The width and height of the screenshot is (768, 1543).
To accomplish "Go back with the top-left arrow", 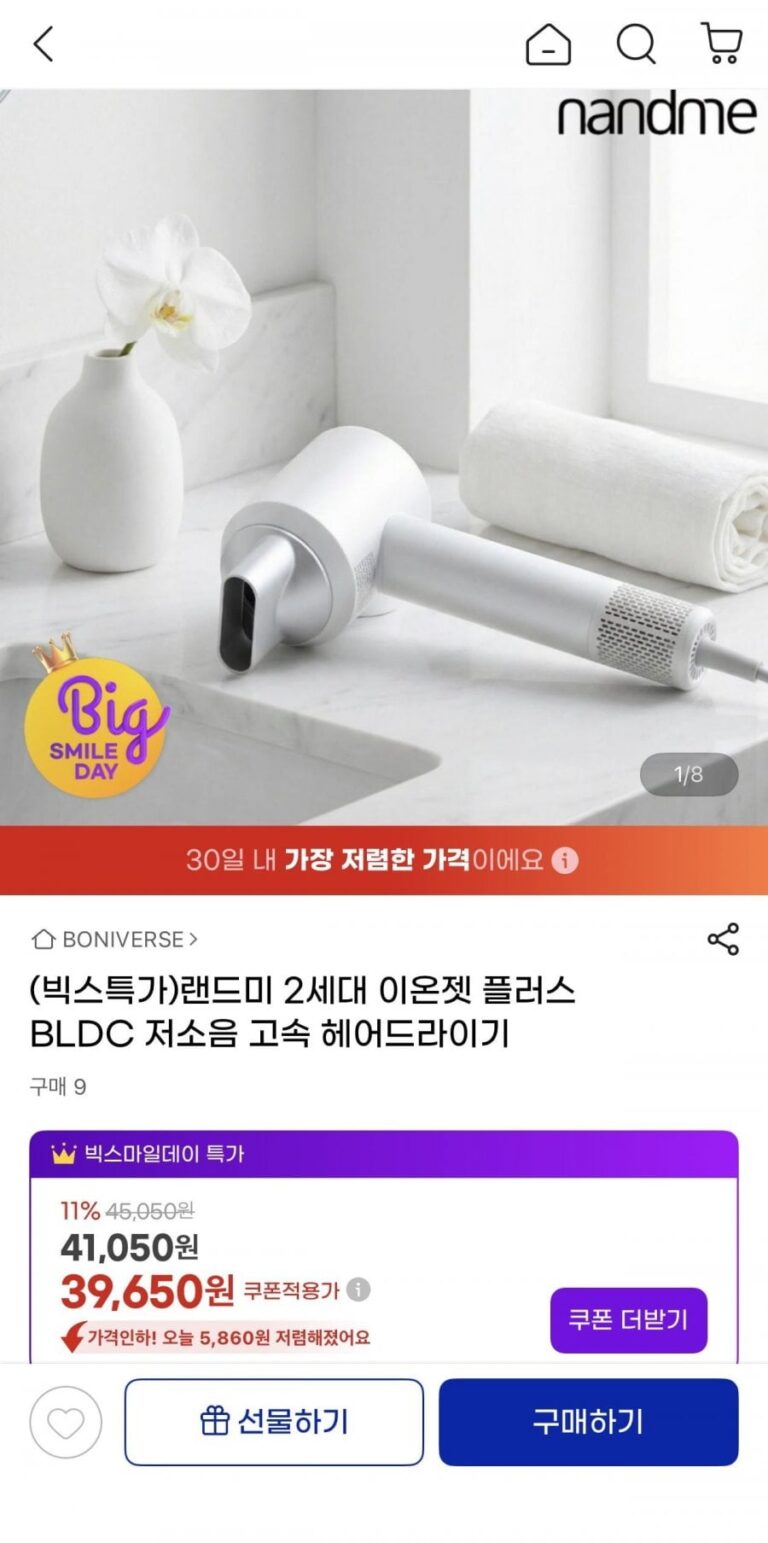I will [43, 44].
